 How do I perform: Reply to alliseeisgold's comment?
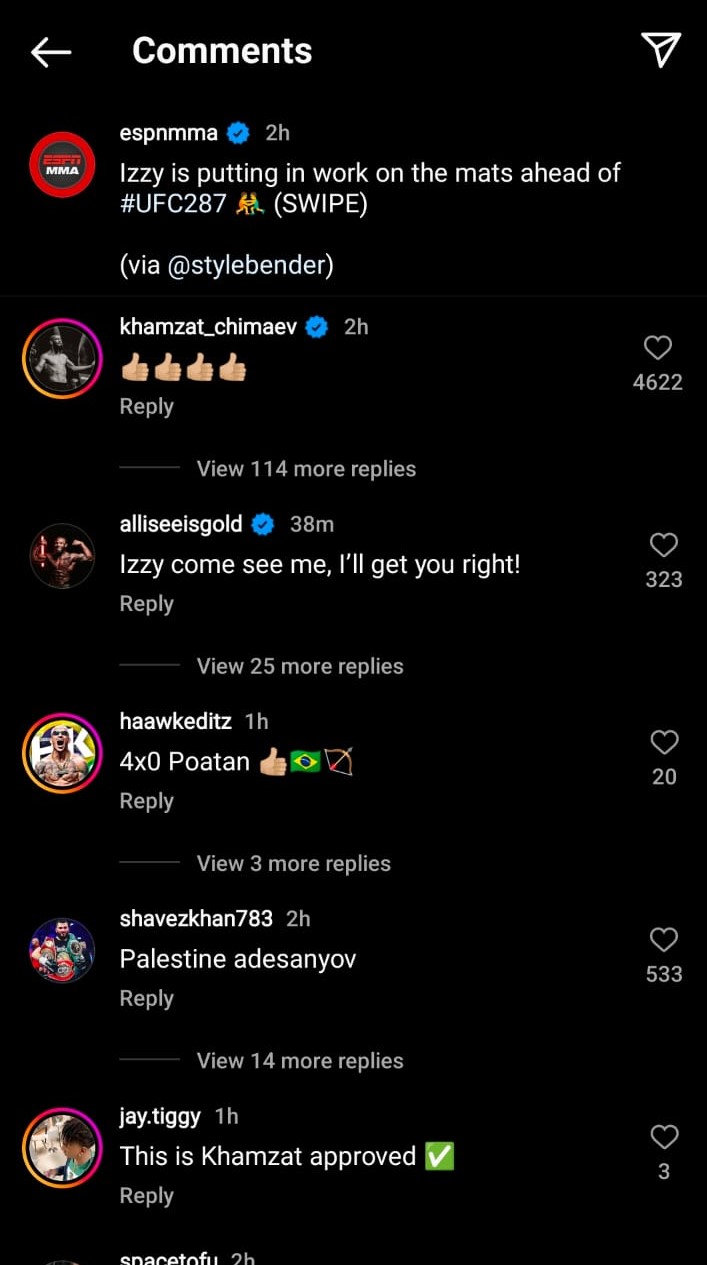click(x=146, y=604)
